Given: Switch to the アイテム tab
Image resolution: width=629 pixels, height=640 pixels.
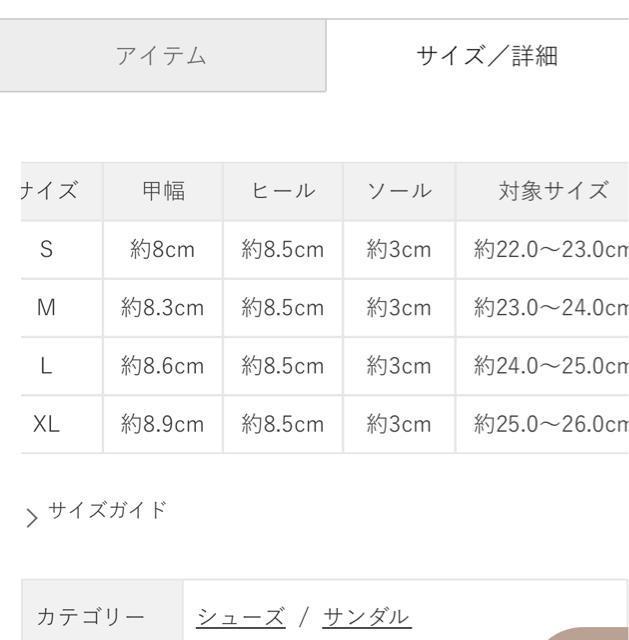Looking at the screenshot, I should pos(161,56).
